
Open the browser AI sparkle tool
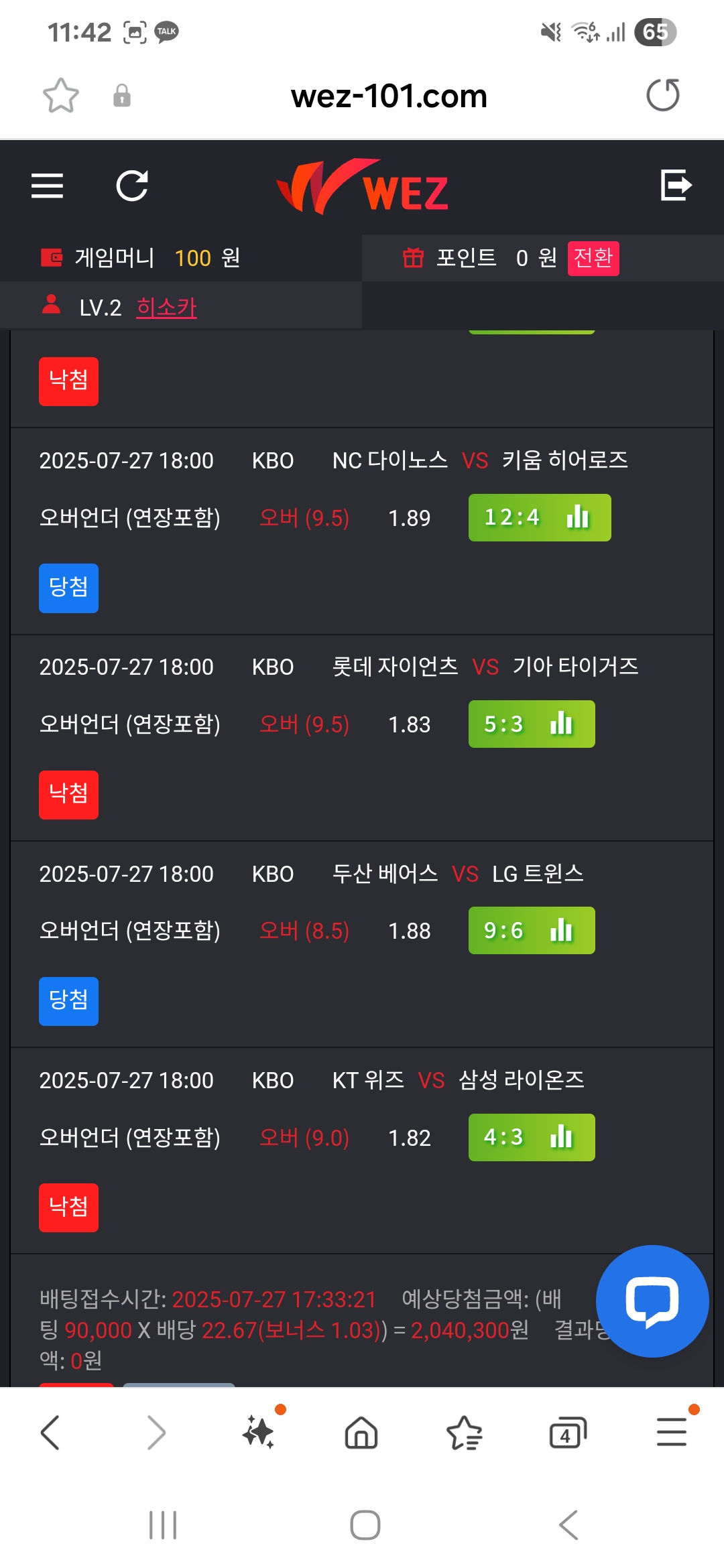pyautogui.click(x=260, y=1431)
